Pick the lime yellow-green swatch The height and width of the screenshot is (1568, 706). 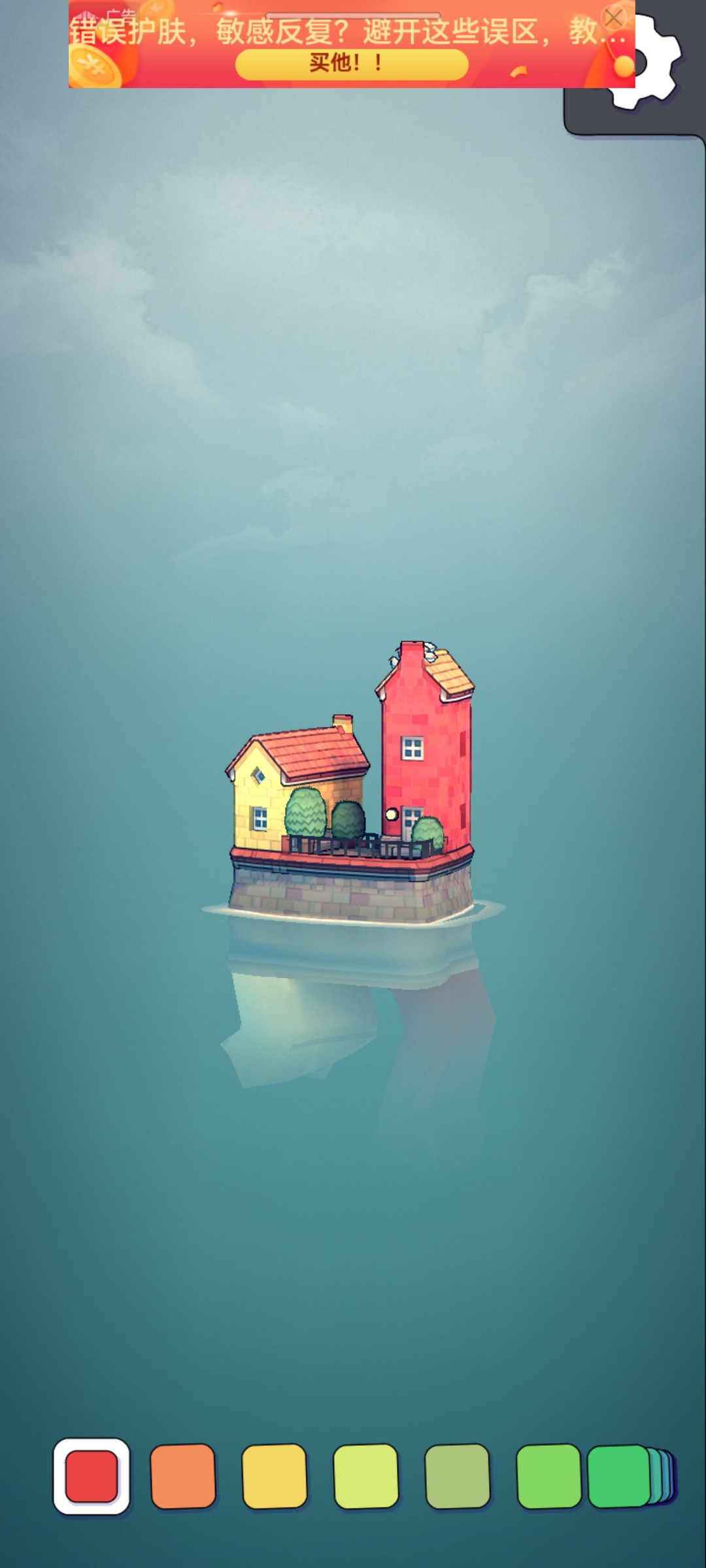[x=366, y=1477]
